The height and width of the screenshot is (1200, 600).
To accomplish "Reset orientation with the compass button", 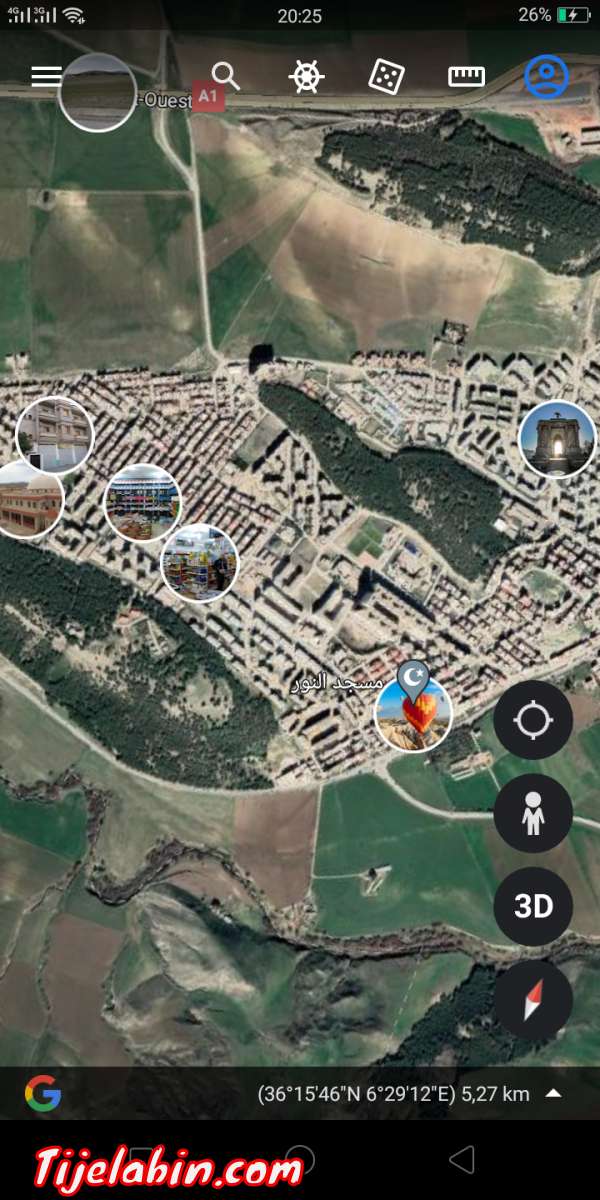I will (533, 999).
